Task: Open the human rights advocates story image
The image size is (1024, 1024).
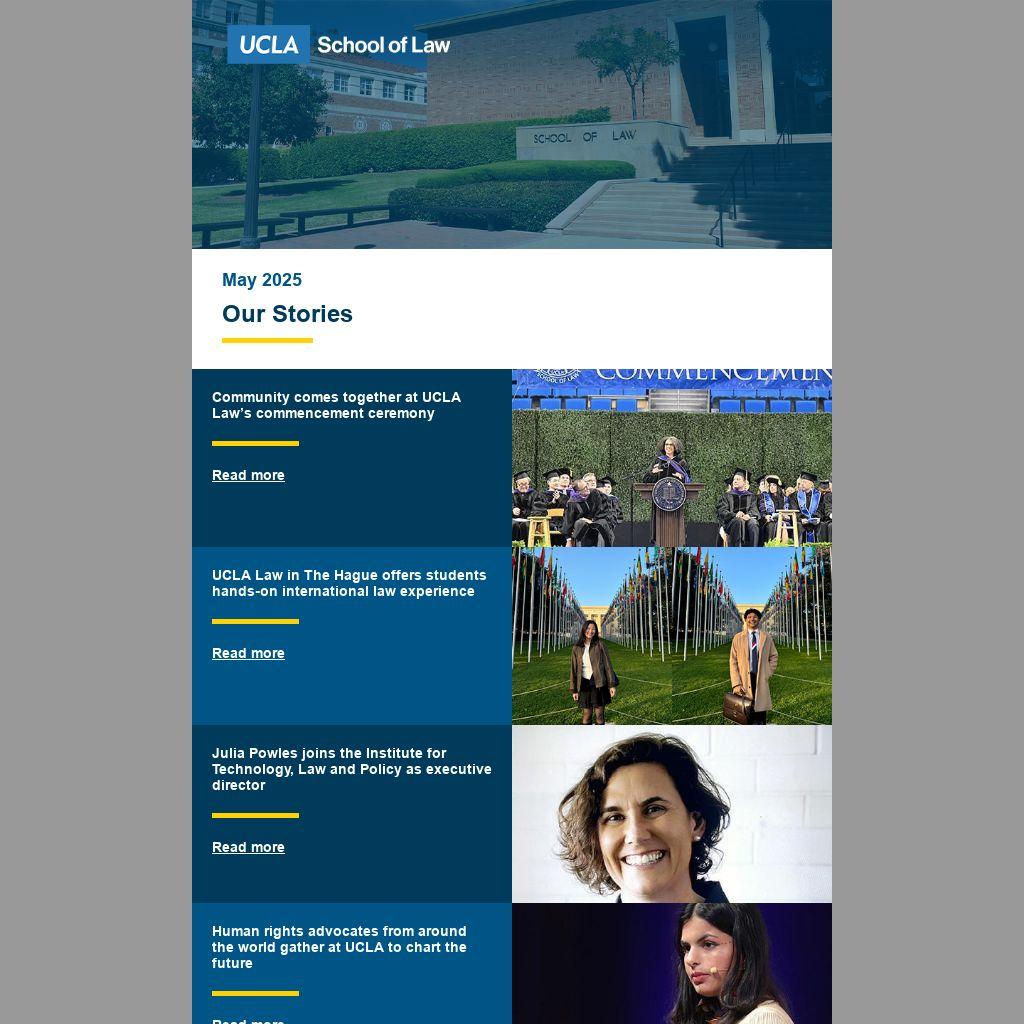Action: [x=672, y=964]
